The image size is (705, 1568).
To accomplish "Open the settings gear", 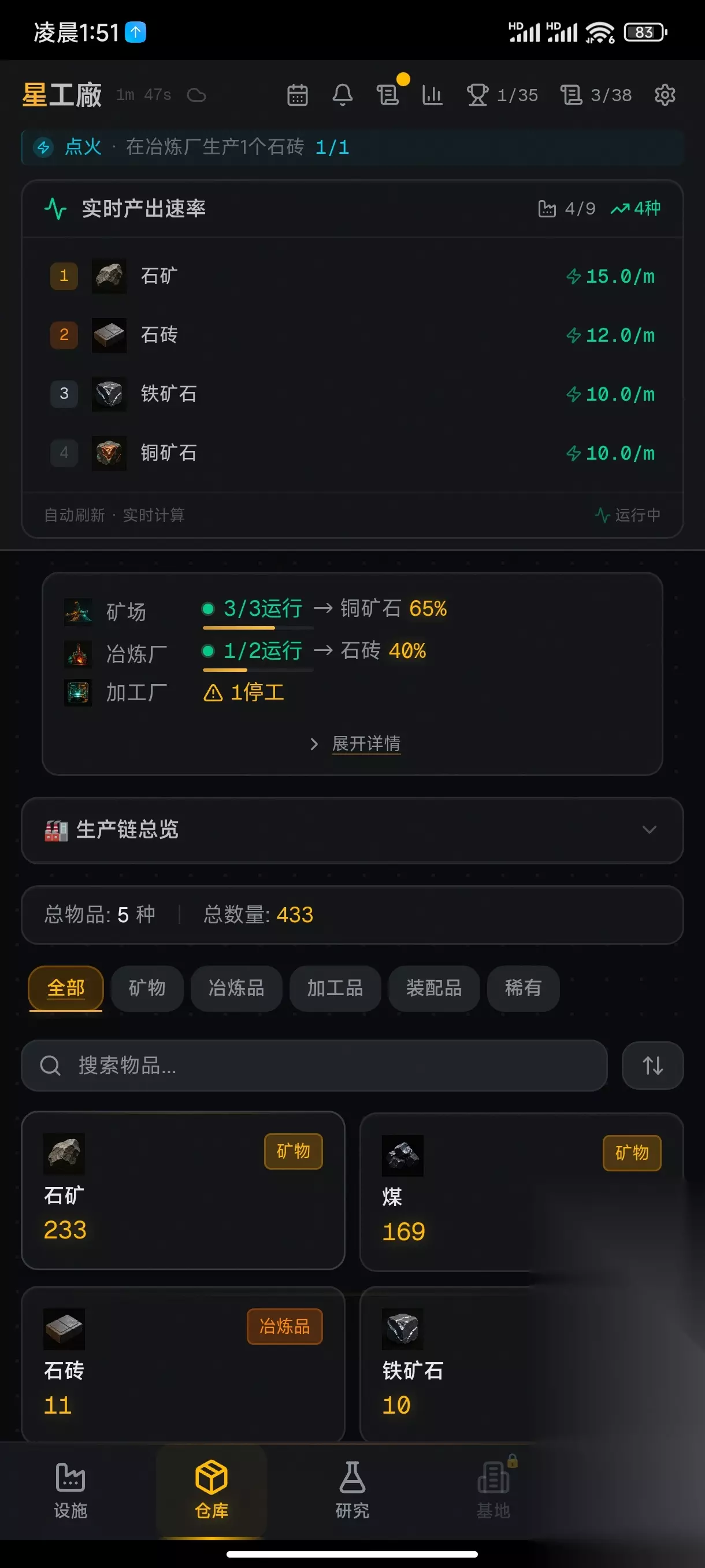I will [x=664, y=95].
